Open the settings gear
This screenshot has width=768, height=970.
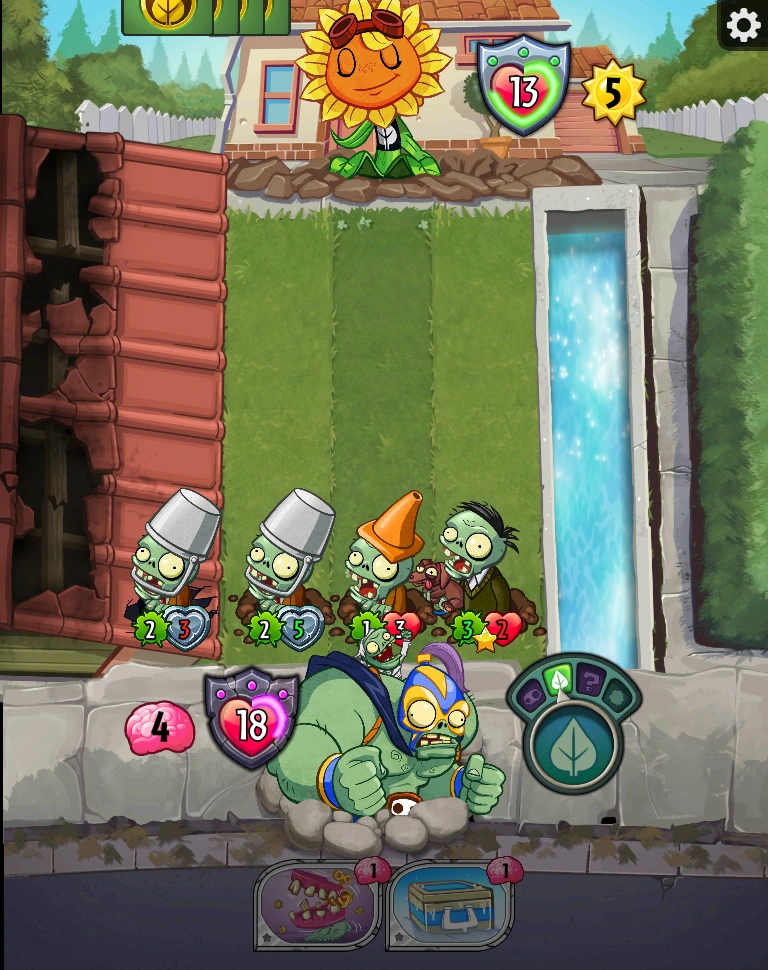743,25
